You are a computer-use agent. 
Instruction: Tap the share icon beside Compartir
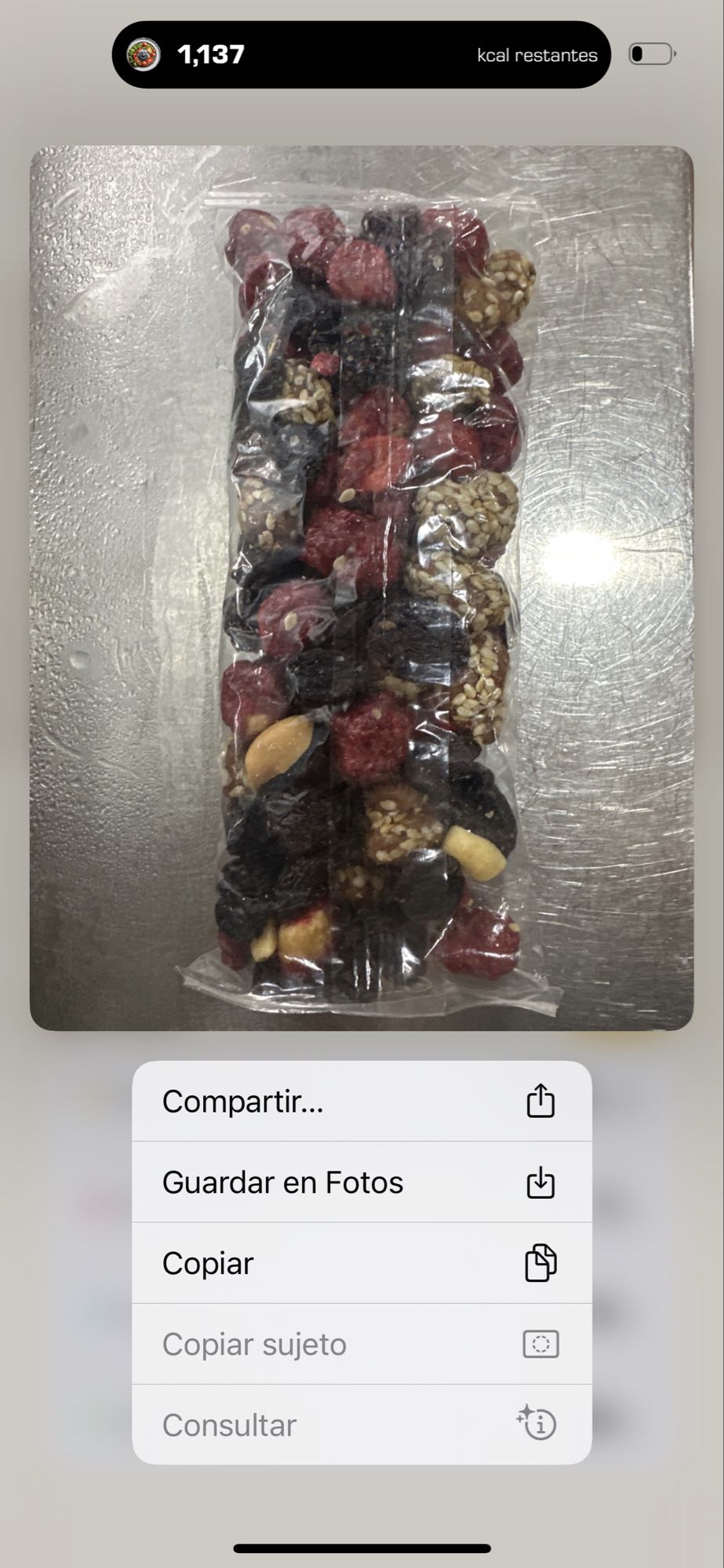(x=540, y=1101)
